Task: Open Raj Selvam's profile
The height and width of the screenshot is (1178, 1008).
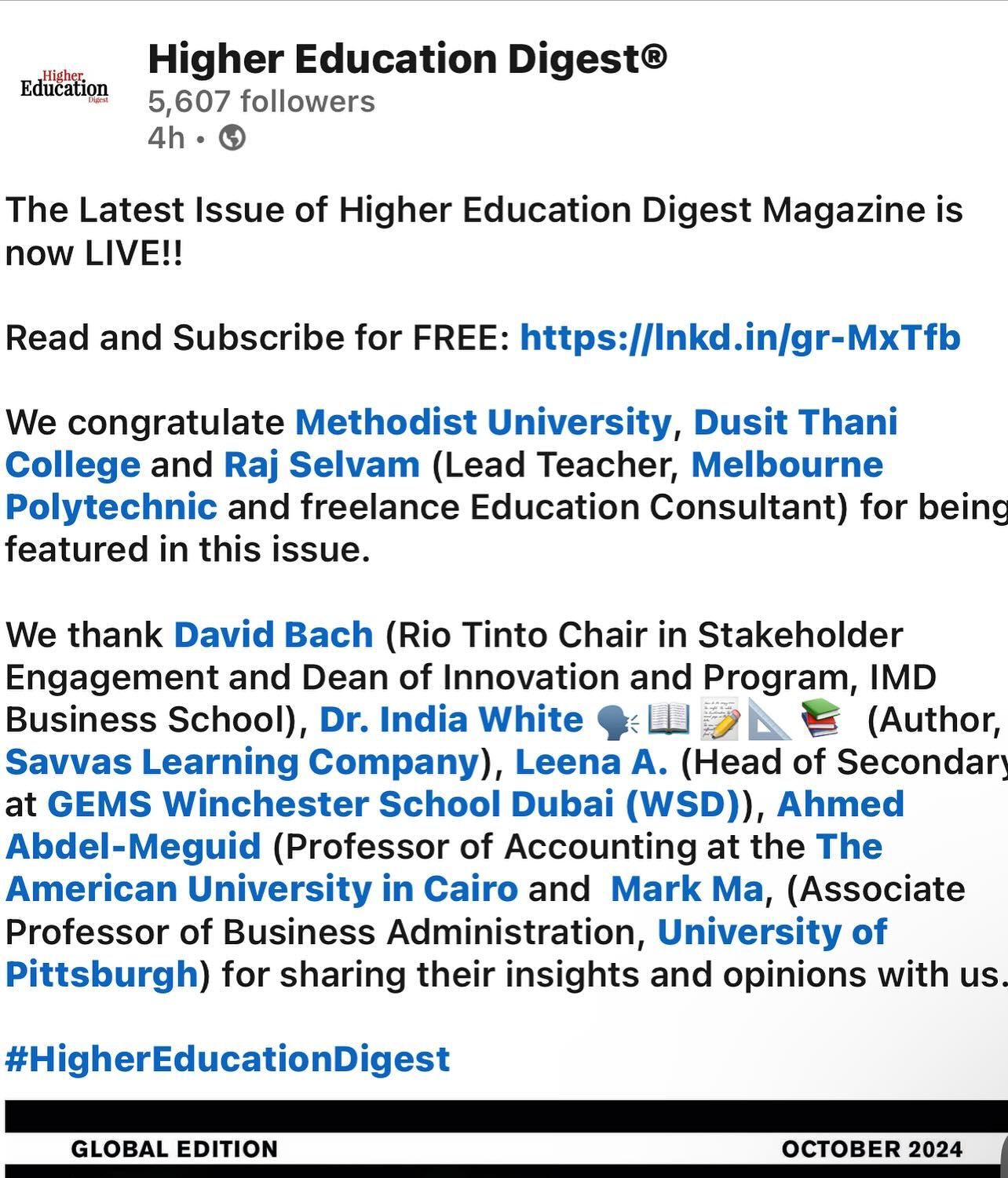Action: click(x=322, y=465)
